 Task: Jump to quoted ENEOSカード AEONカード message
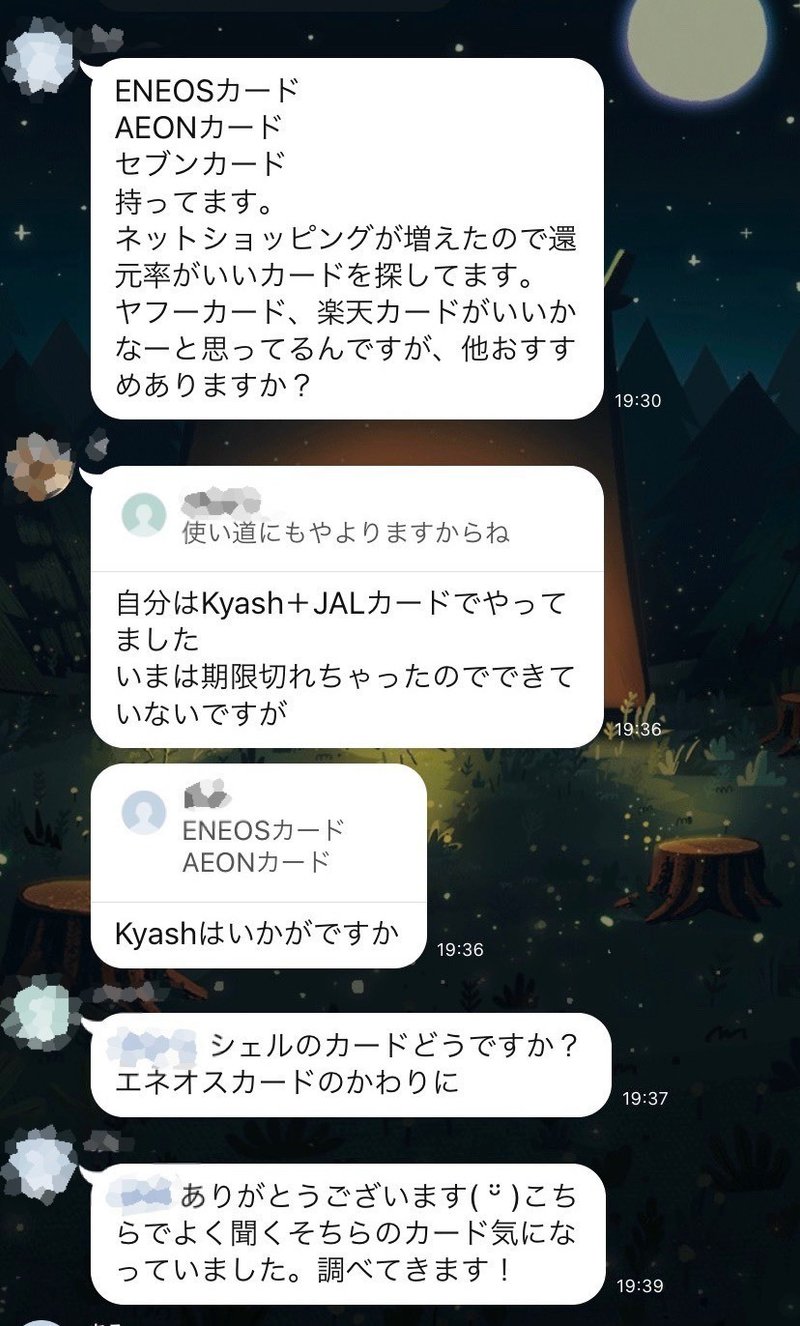[x=258, y=834]
